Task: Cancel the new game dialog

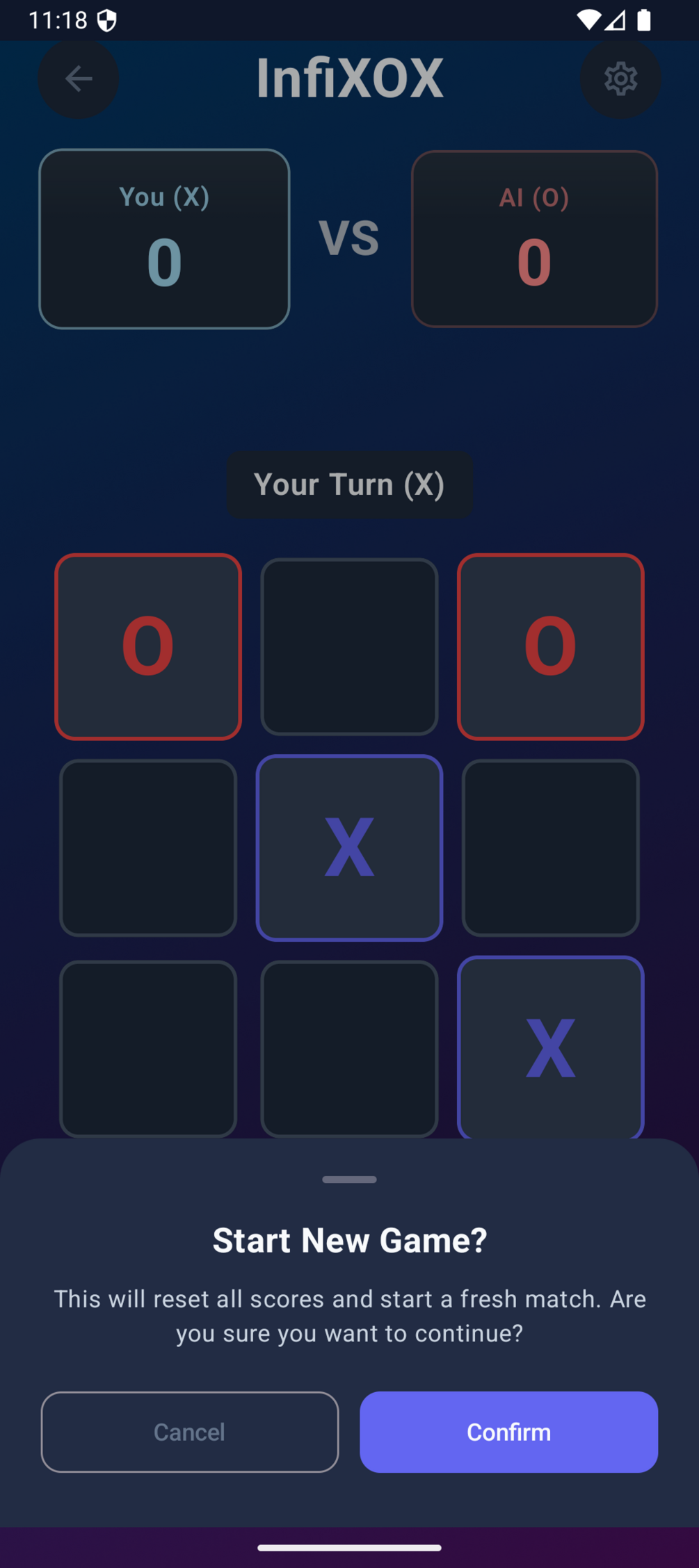Action: (x=189, y=1432)
